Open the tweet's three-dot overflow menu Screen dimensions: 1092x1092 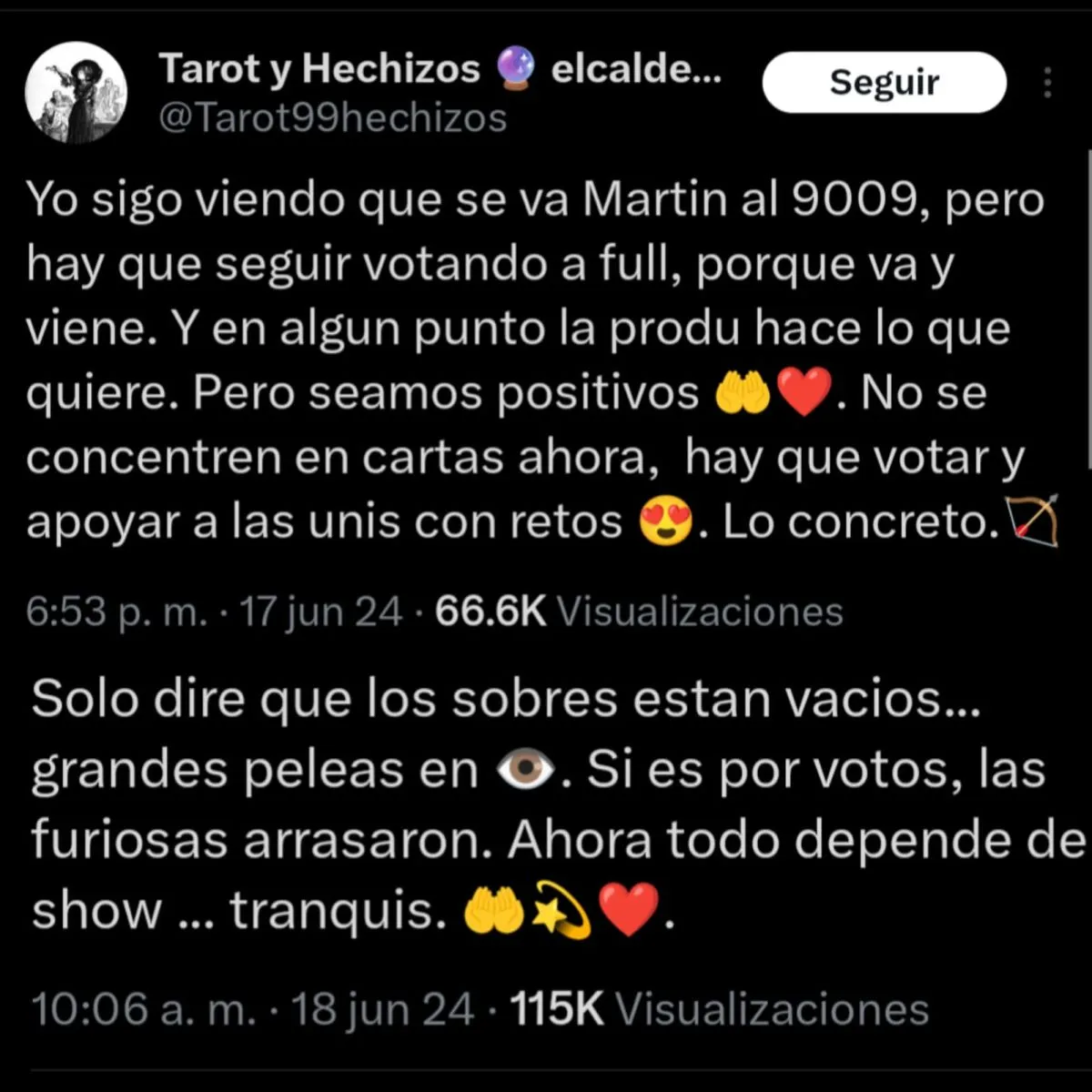(1048, 83)
